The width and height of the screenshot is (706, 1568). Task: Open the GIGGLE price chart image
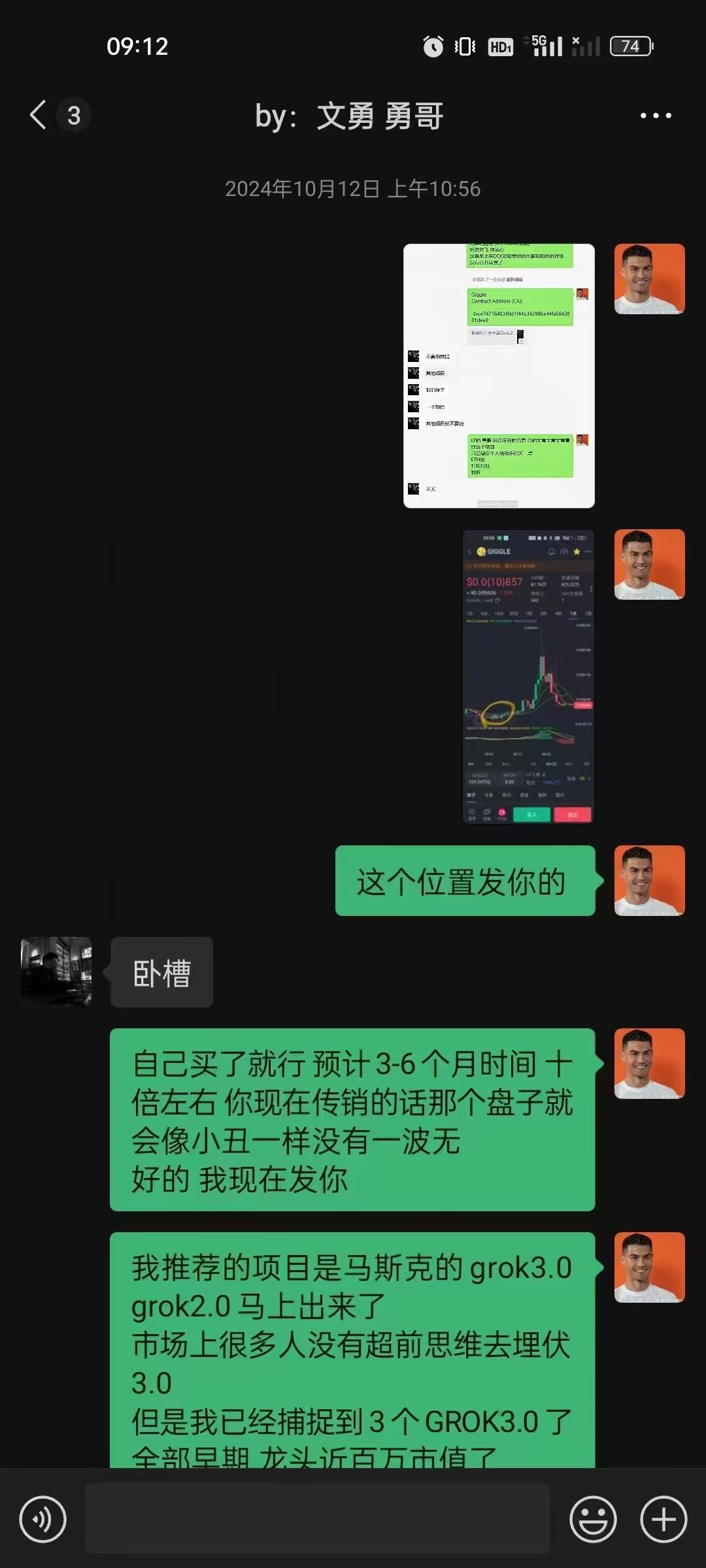coord(528,676)
